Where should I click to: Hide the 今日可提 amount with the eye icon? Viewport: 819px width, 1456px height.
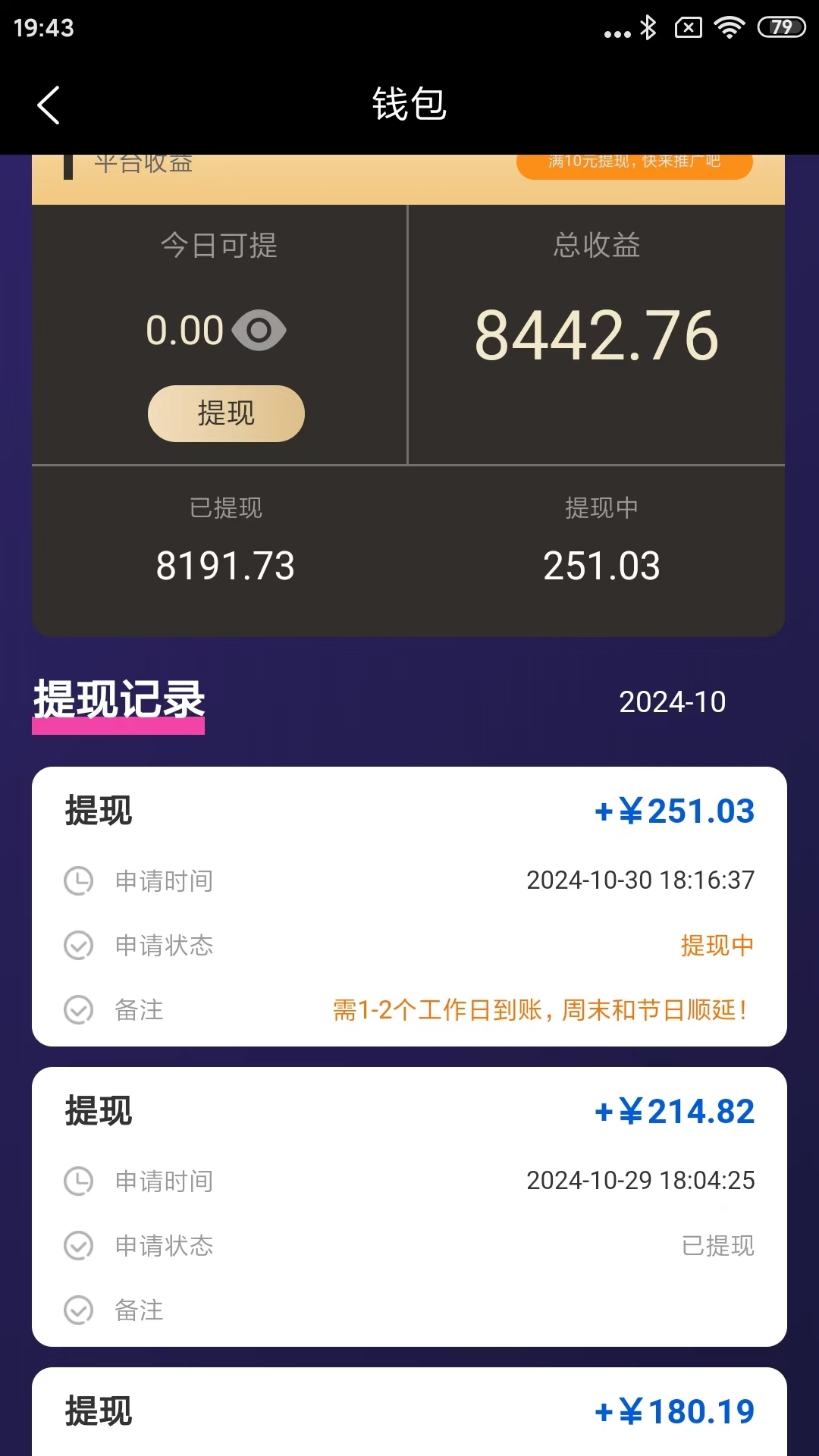pyautogui.click(x=259, y=330)
